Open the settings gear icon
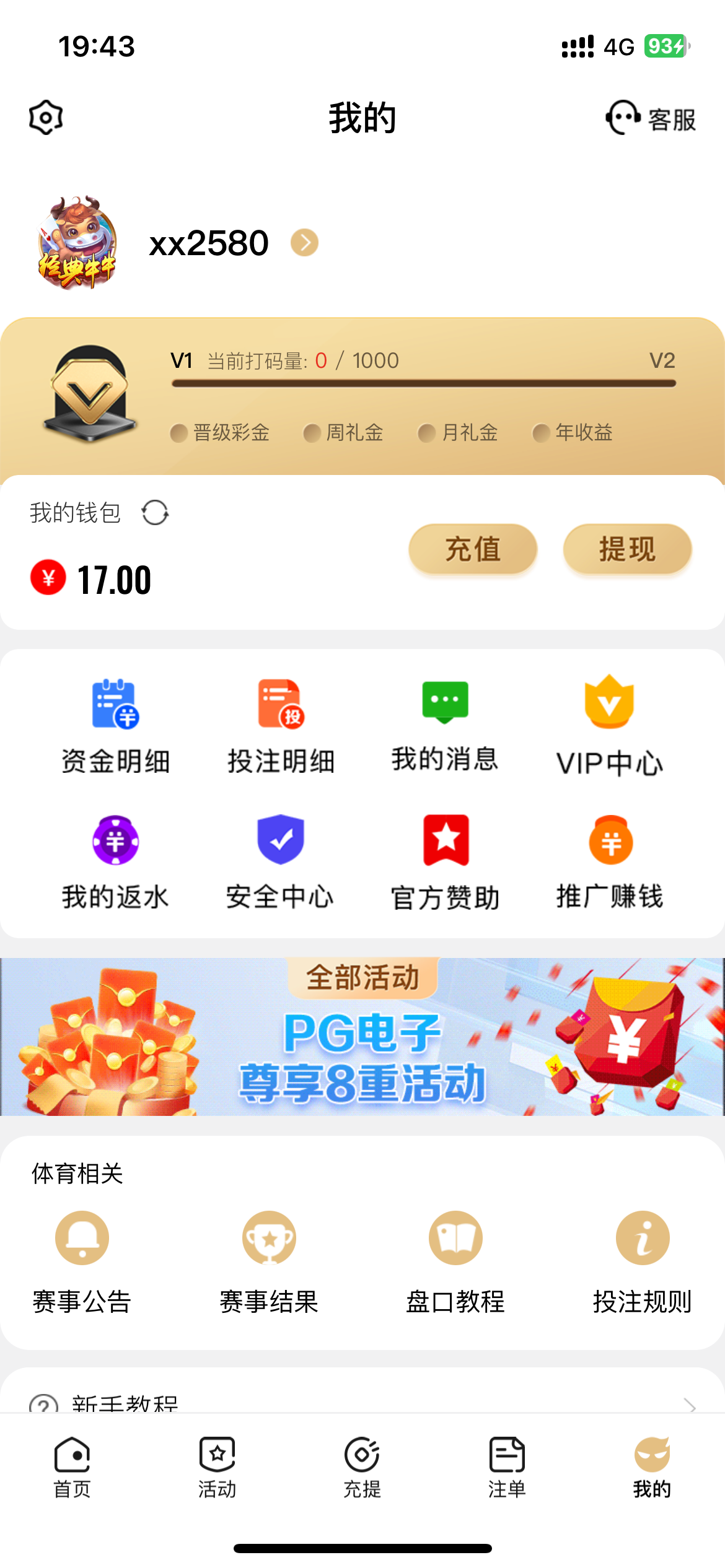 pos(46,117)
